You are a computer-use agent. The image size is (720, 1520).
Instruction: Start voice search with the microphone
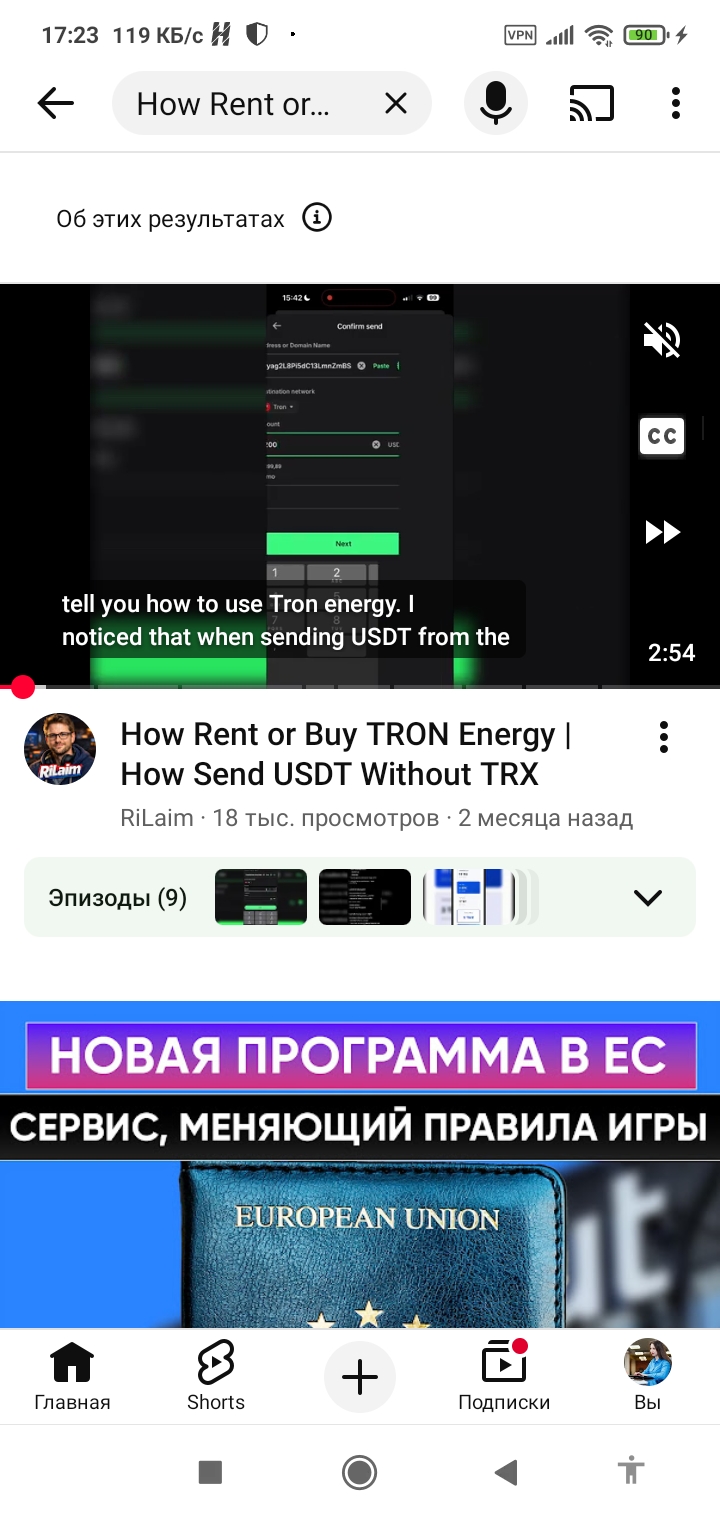[x=496, y=103]
